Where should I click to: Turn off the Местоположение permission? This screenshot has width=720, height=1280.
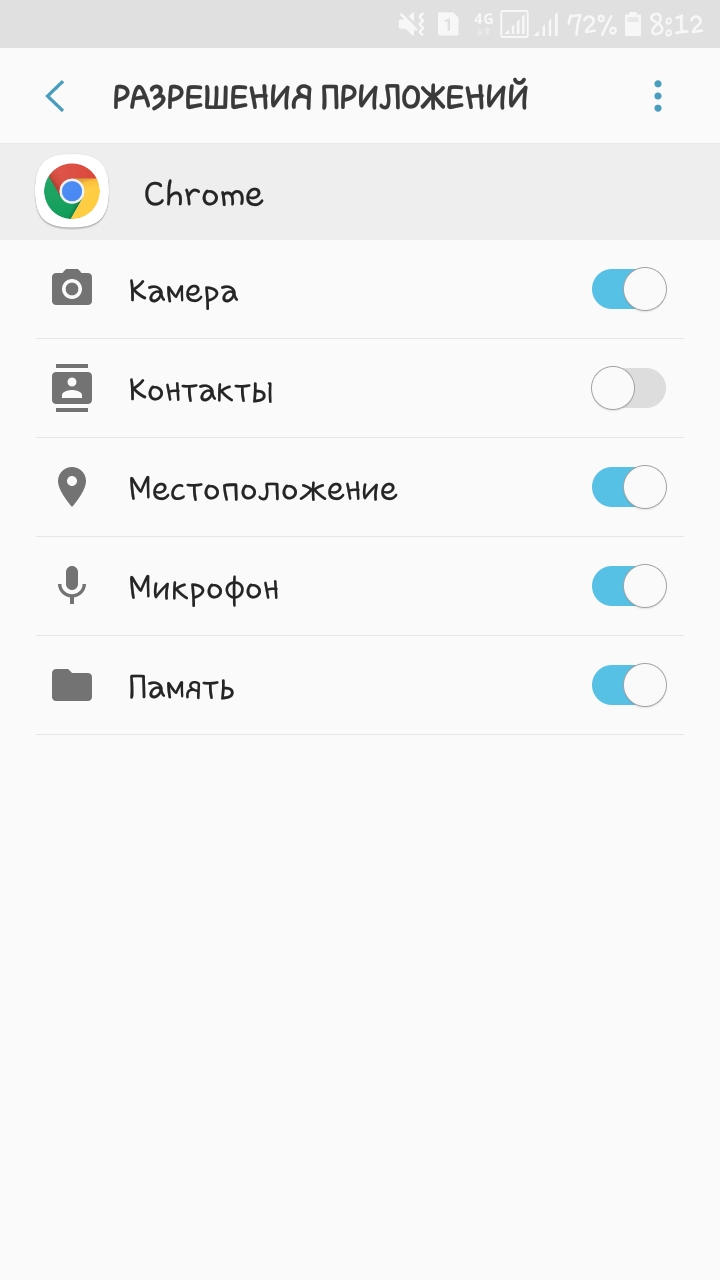pyautogui.click(x=629, y=488)
